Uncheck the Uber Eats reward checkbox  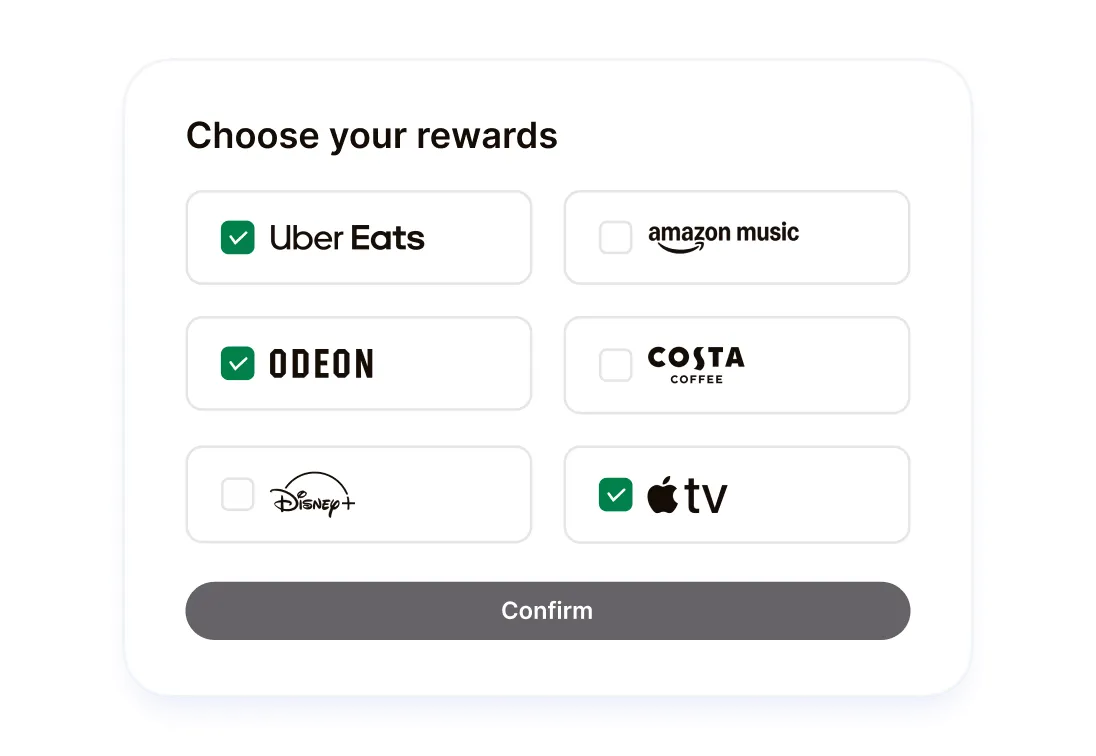[x=238, y=238]
